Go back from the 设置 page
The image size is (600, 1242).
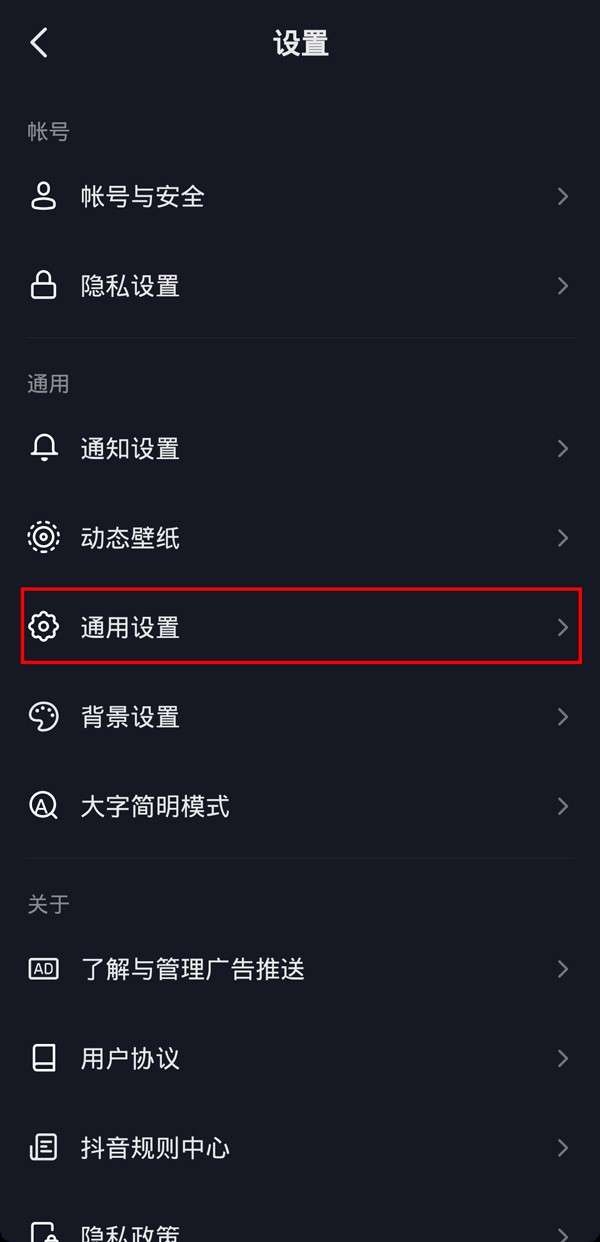pyautogui.click(x=39, y=43)
